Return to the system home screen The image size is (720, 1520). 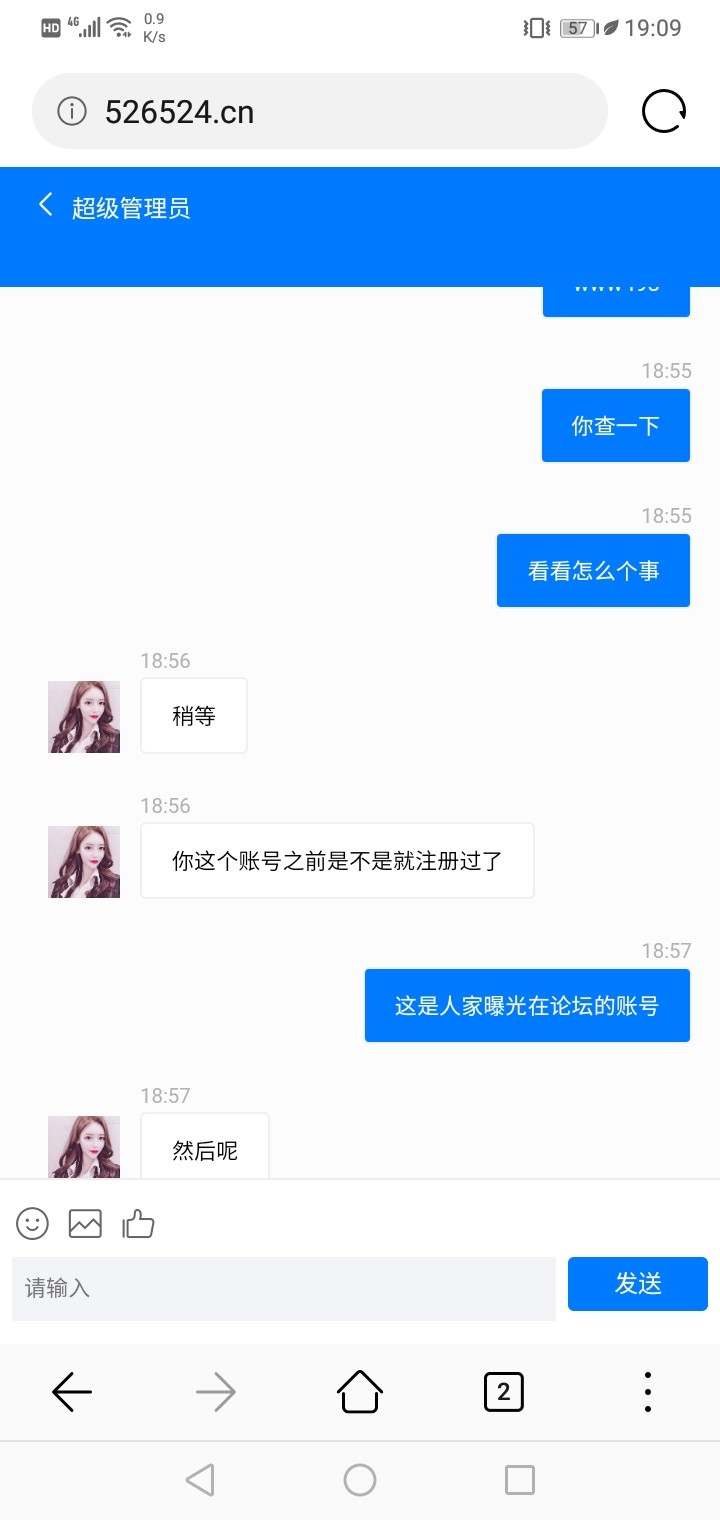click(360, 1480)
